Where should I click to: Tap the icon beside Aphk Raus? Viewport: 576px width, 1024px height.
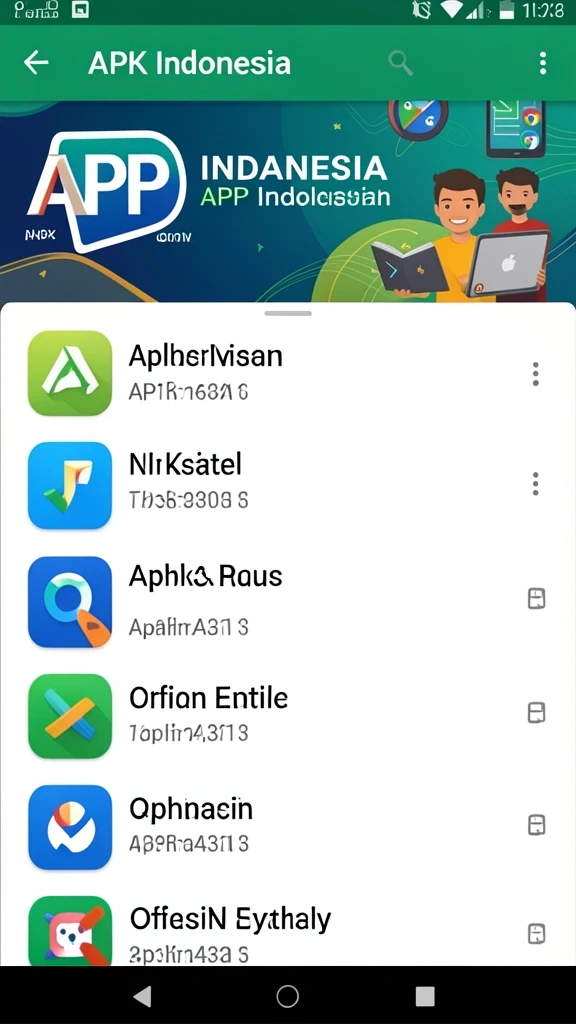coord(536,598)
